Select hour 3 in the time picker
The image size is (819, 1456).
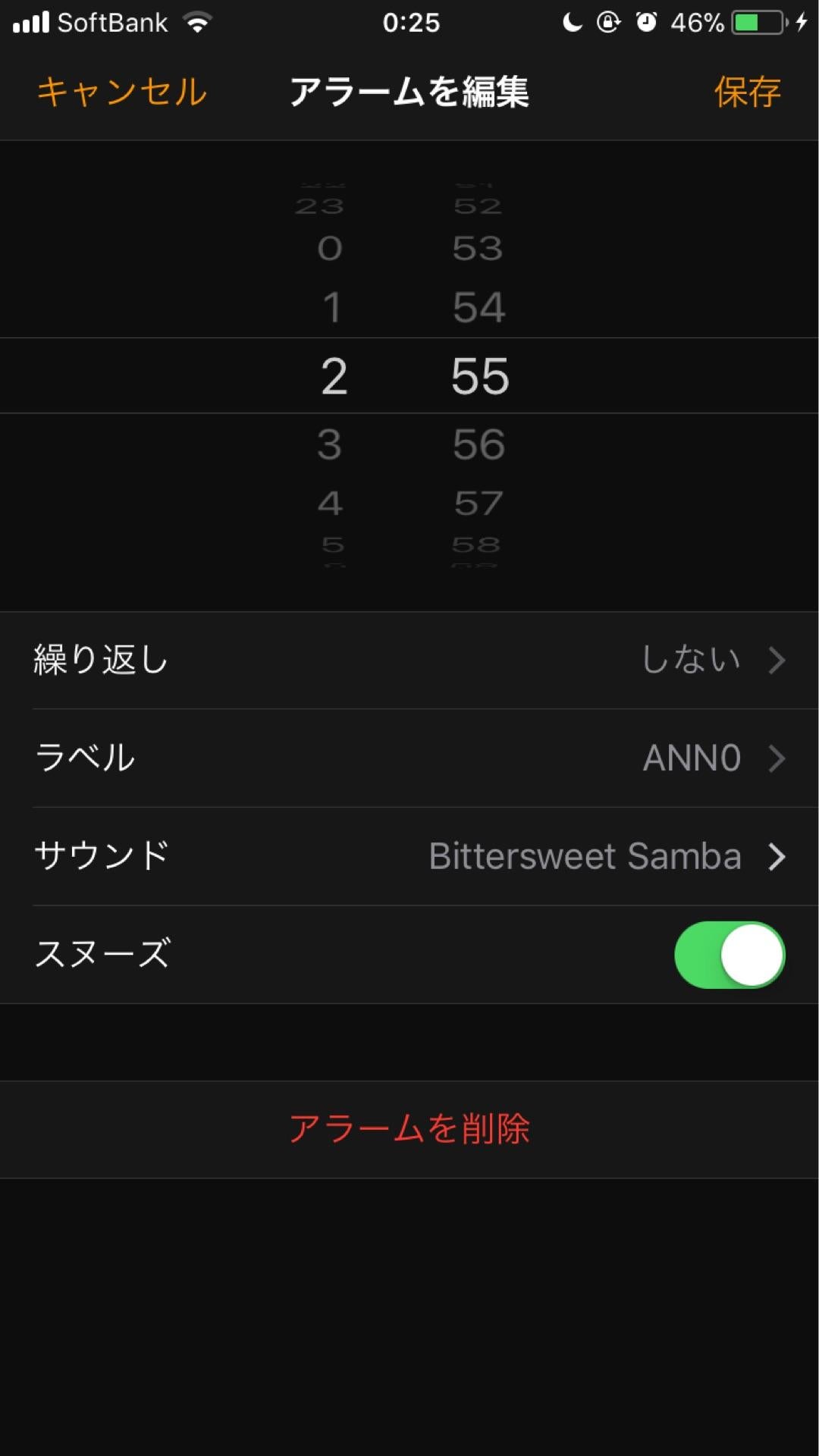tap(330, 444)
